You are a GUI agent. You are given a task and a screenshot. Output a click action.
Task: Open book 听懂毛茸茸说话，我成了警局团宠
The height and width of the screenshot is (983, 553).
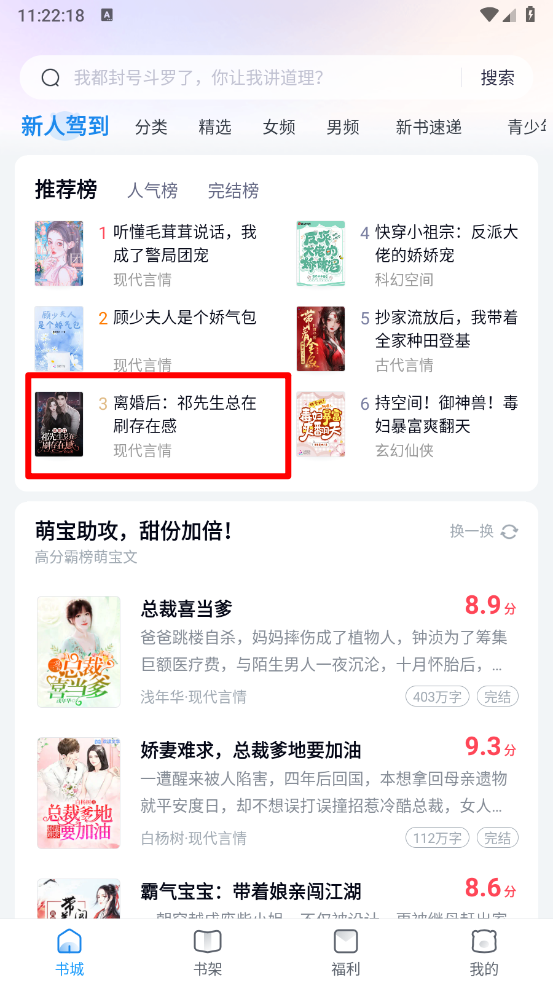(x=155, y=254)
